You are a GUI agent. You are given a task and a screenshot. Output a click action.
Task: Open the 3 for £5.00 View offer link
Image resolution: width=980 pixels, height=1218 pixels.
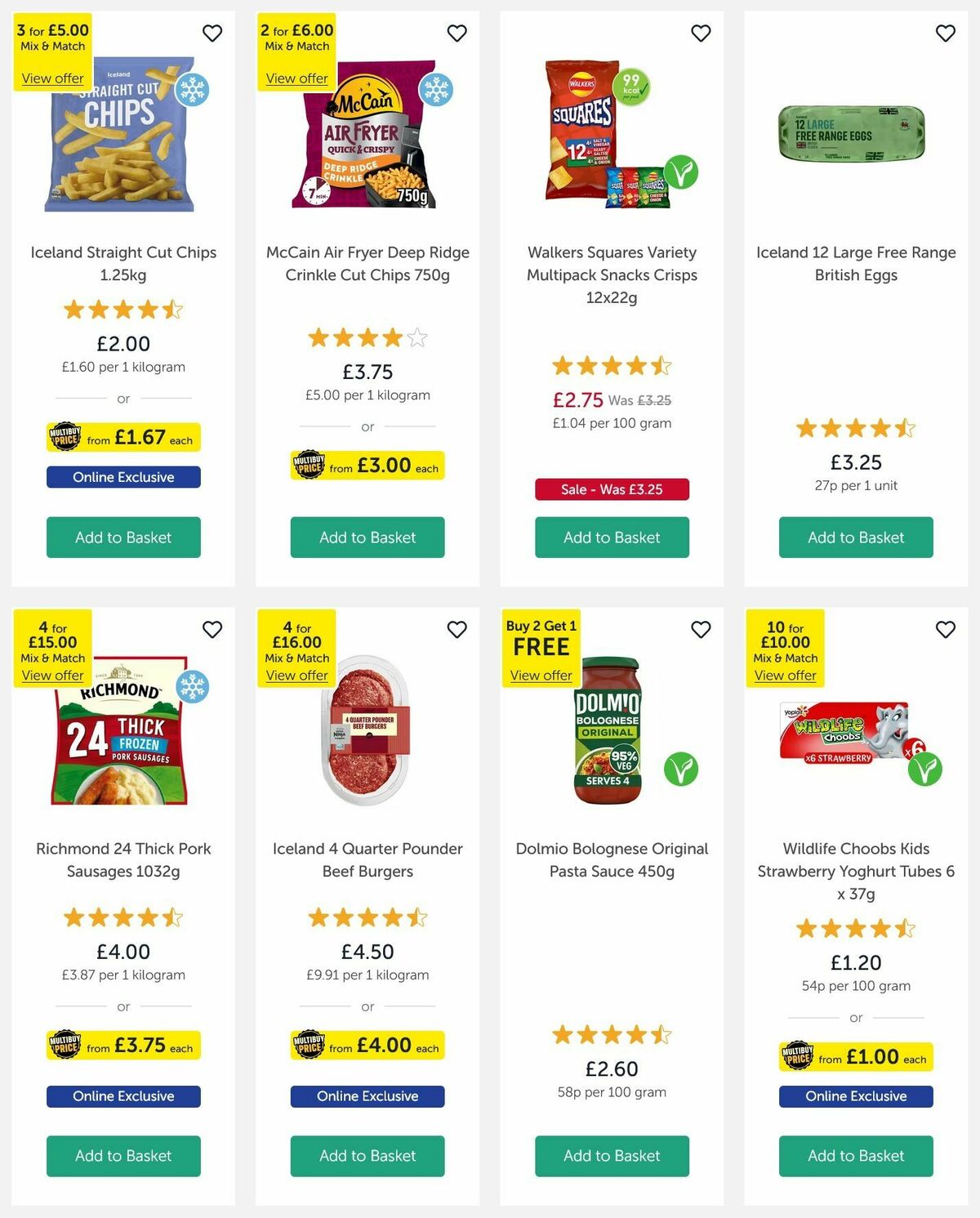click(x=52, y=78)
